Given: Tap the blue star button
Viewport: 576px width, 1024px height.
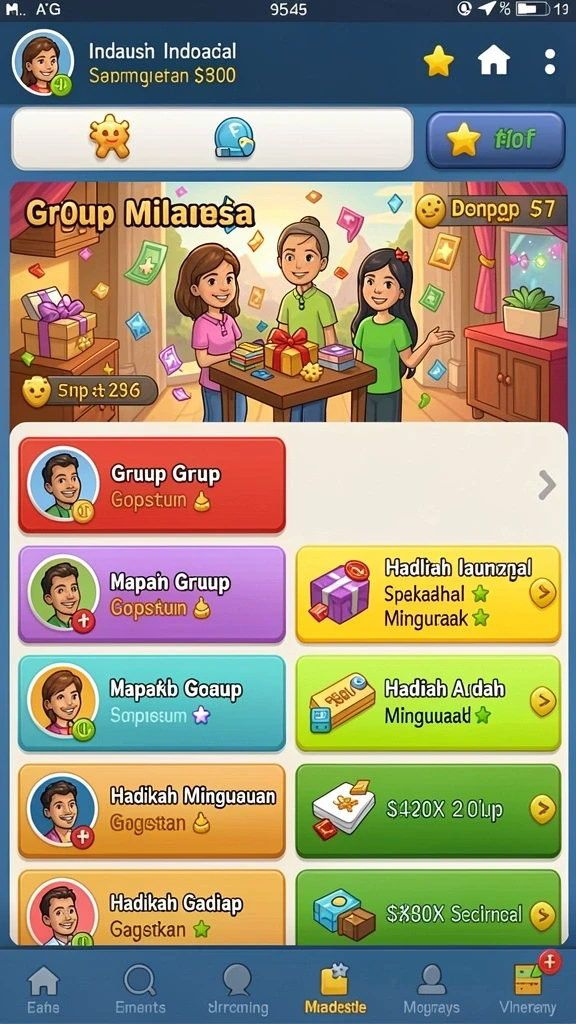Looking at the screenshot, I should click(x=495, y=140).
